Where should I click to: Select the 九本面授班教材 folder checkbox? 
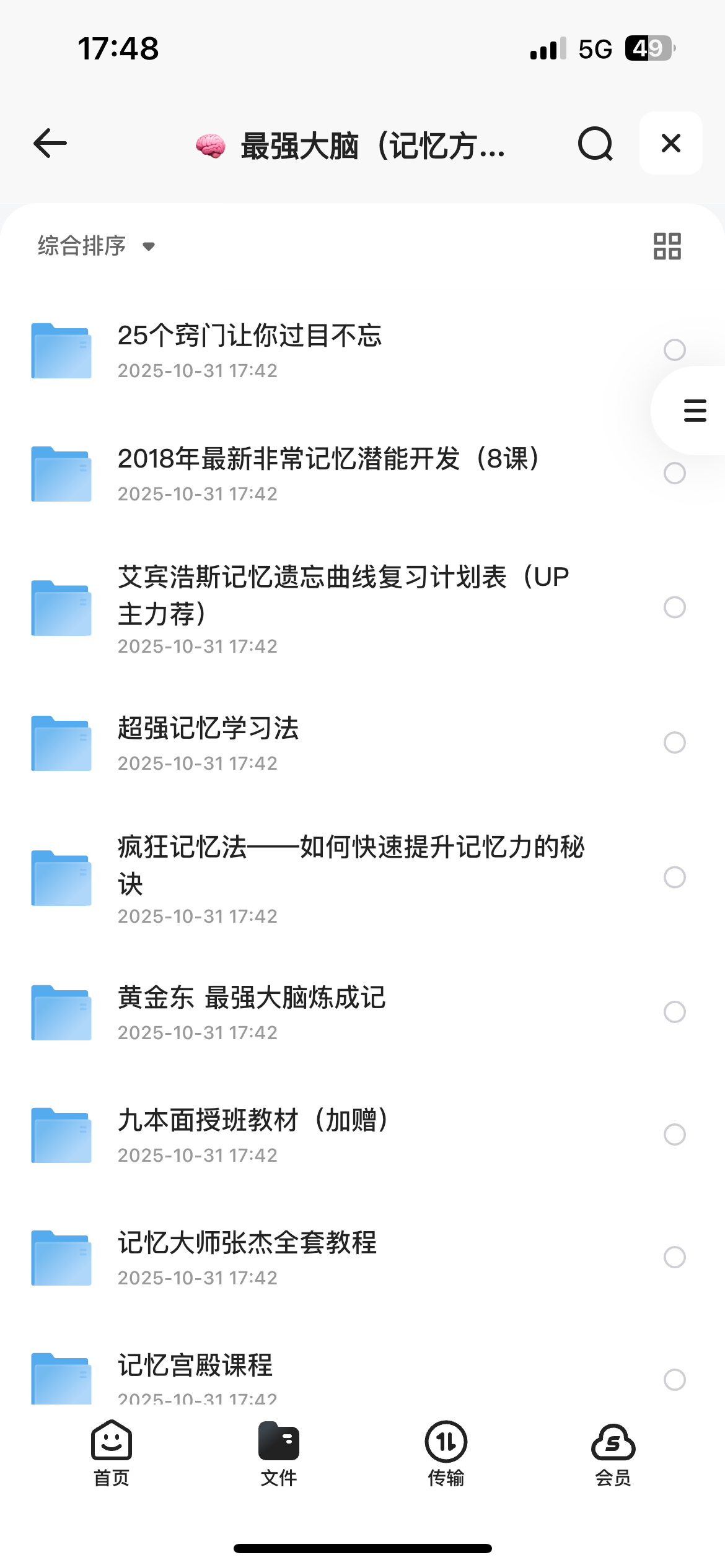point(674,1134)
